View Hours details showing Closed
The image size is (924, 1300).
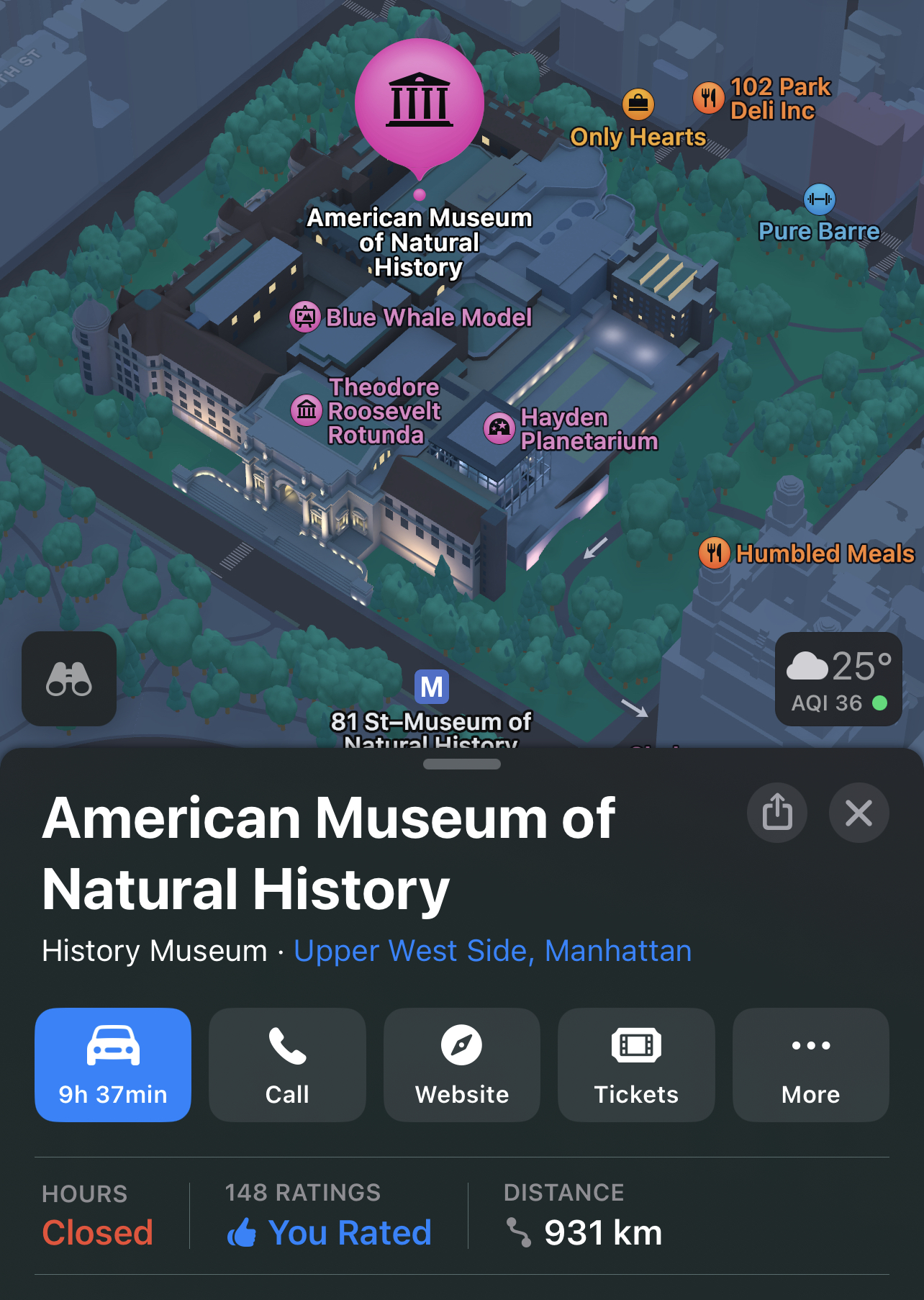tap(98, 1216)
